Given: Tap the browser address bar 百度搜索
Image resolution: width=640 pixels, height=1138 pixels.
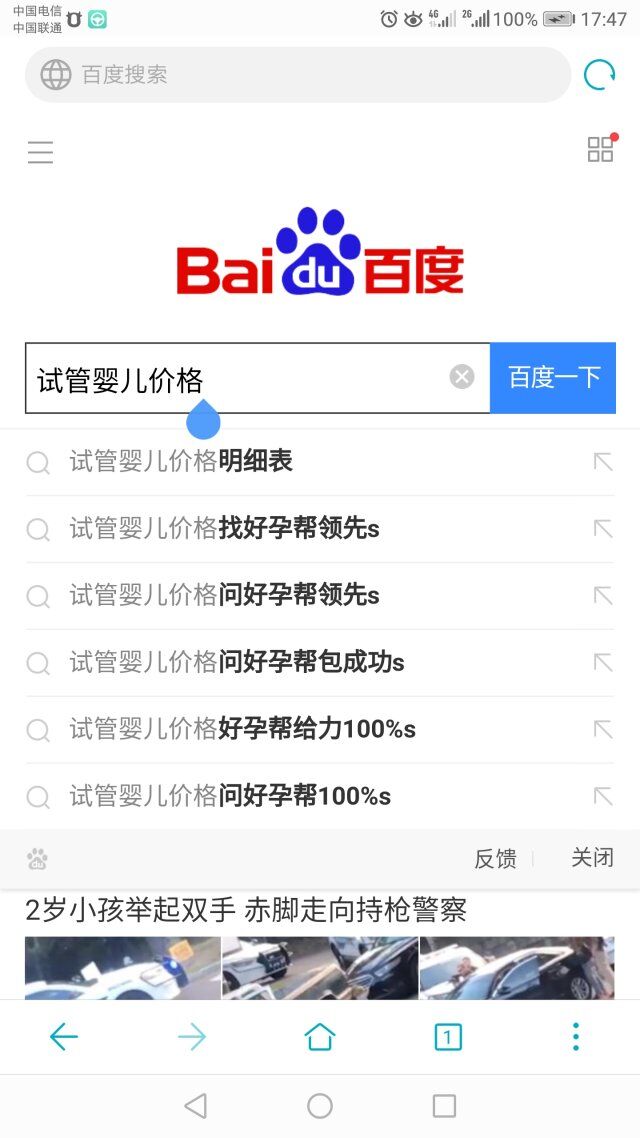Looking at the screenshot, I should coord(300,75).
